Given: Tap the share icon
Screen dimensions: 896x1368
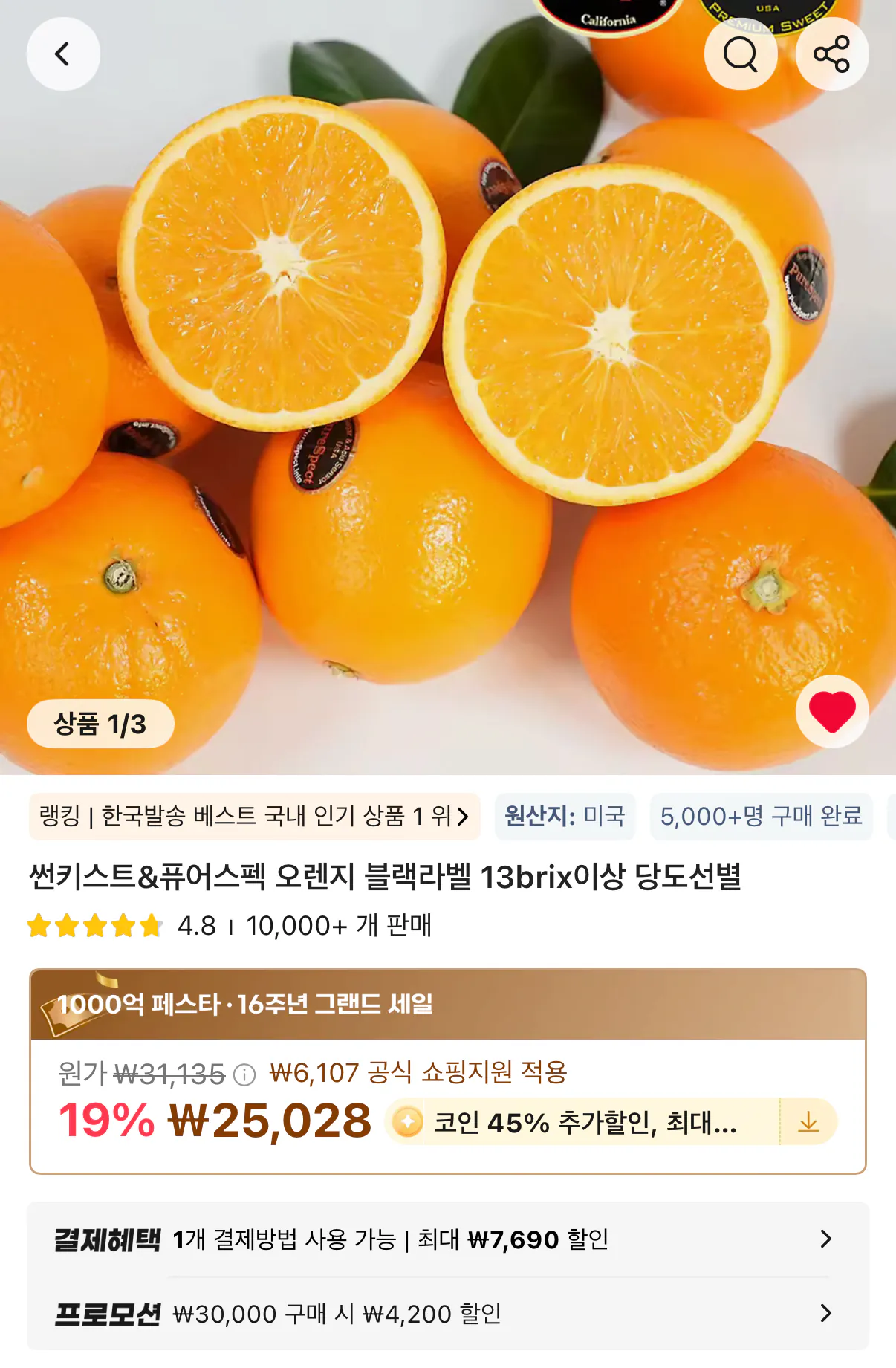Looking at the screenshot, I should pos(831,53).
